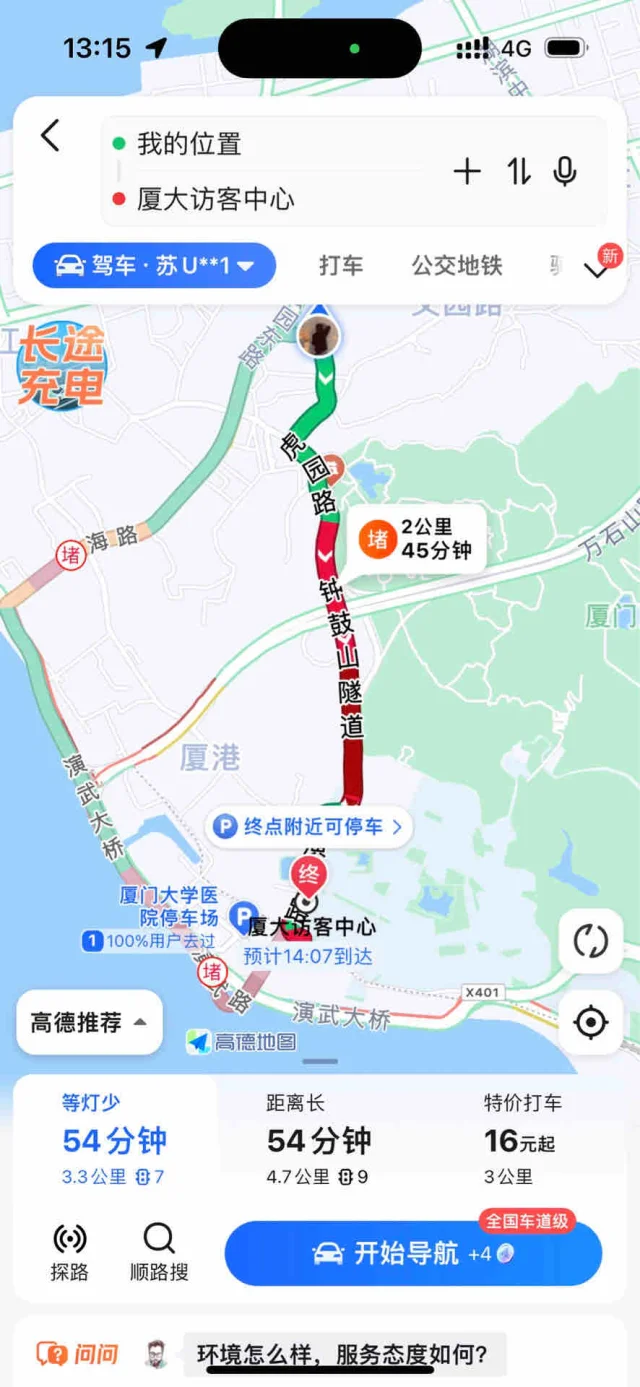640x1387 pixels.
Task: Start navigation with 开始导航
Action: point(413,1253)
